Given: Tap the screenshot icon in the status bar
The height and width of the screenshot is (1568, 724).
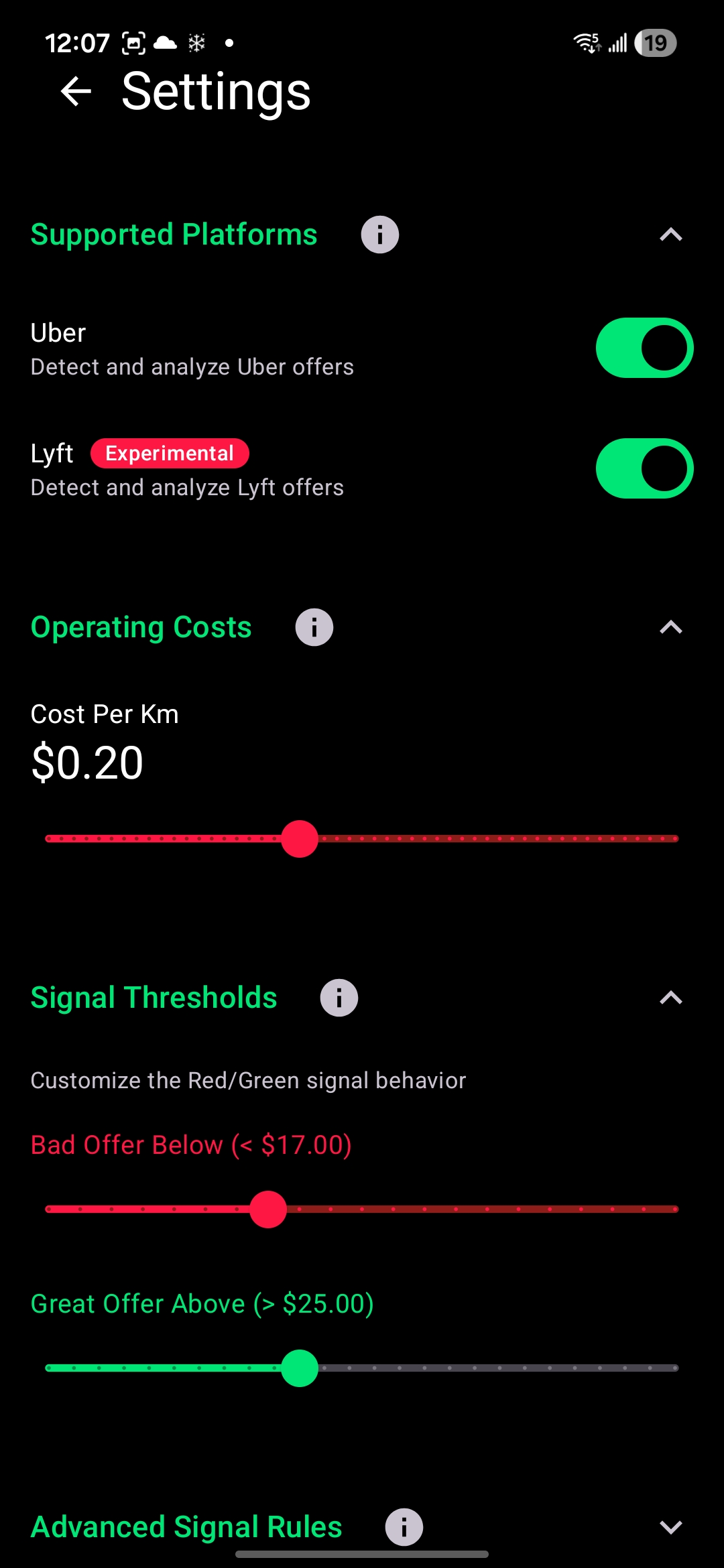Looking at the screenshot, I should point(134,42).
